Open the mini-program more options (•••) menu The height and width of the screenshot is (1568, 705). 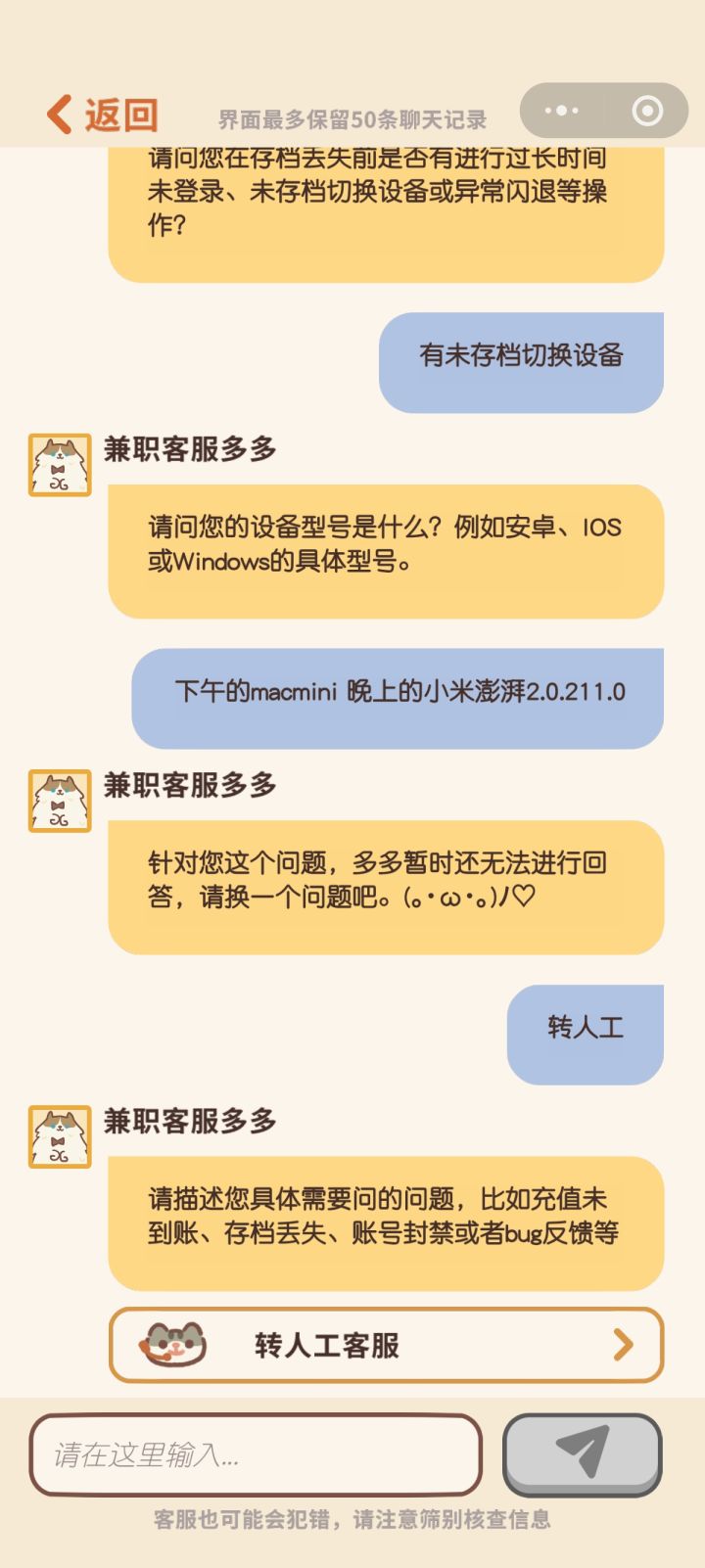(x=561, y=111)
